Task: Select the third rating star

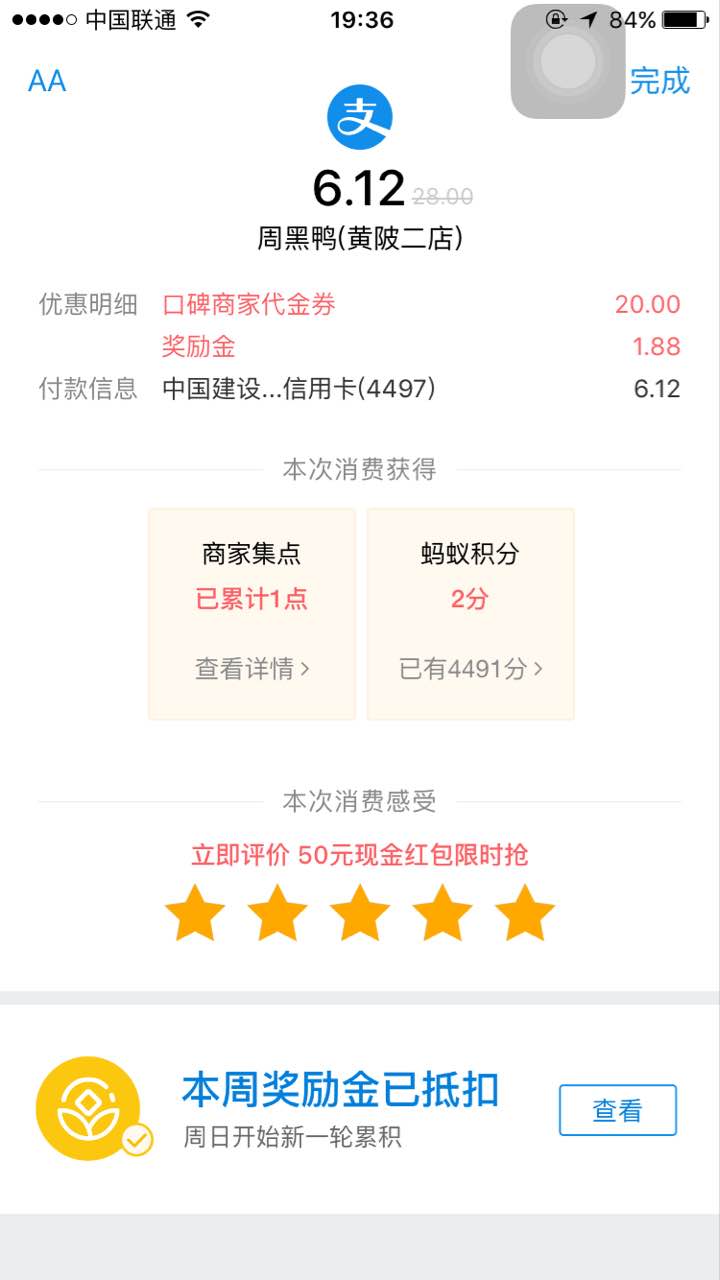Action: [360, 912]
